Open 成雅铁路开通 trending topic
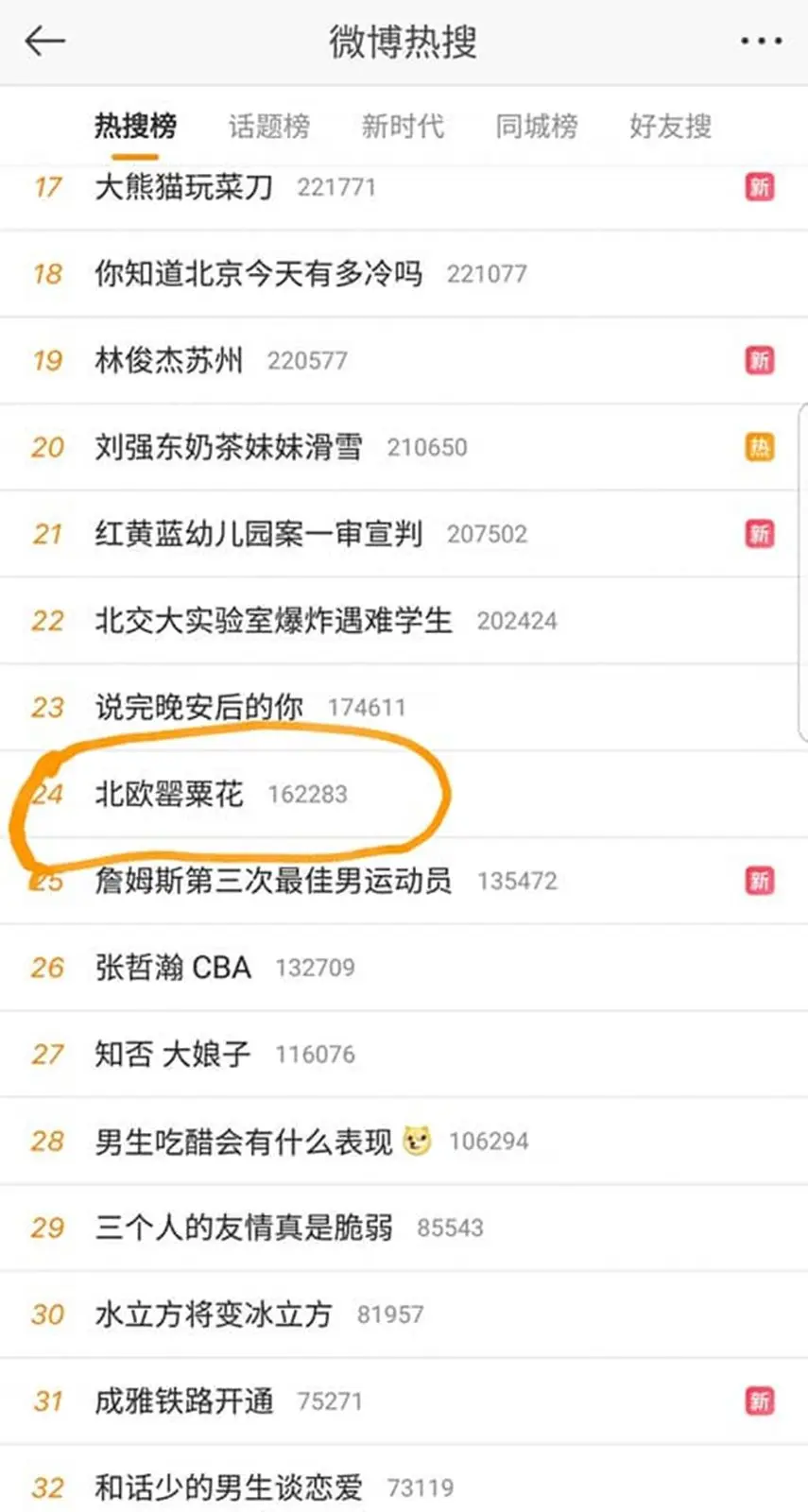The image size is (808, 1512). (184, 1401)
